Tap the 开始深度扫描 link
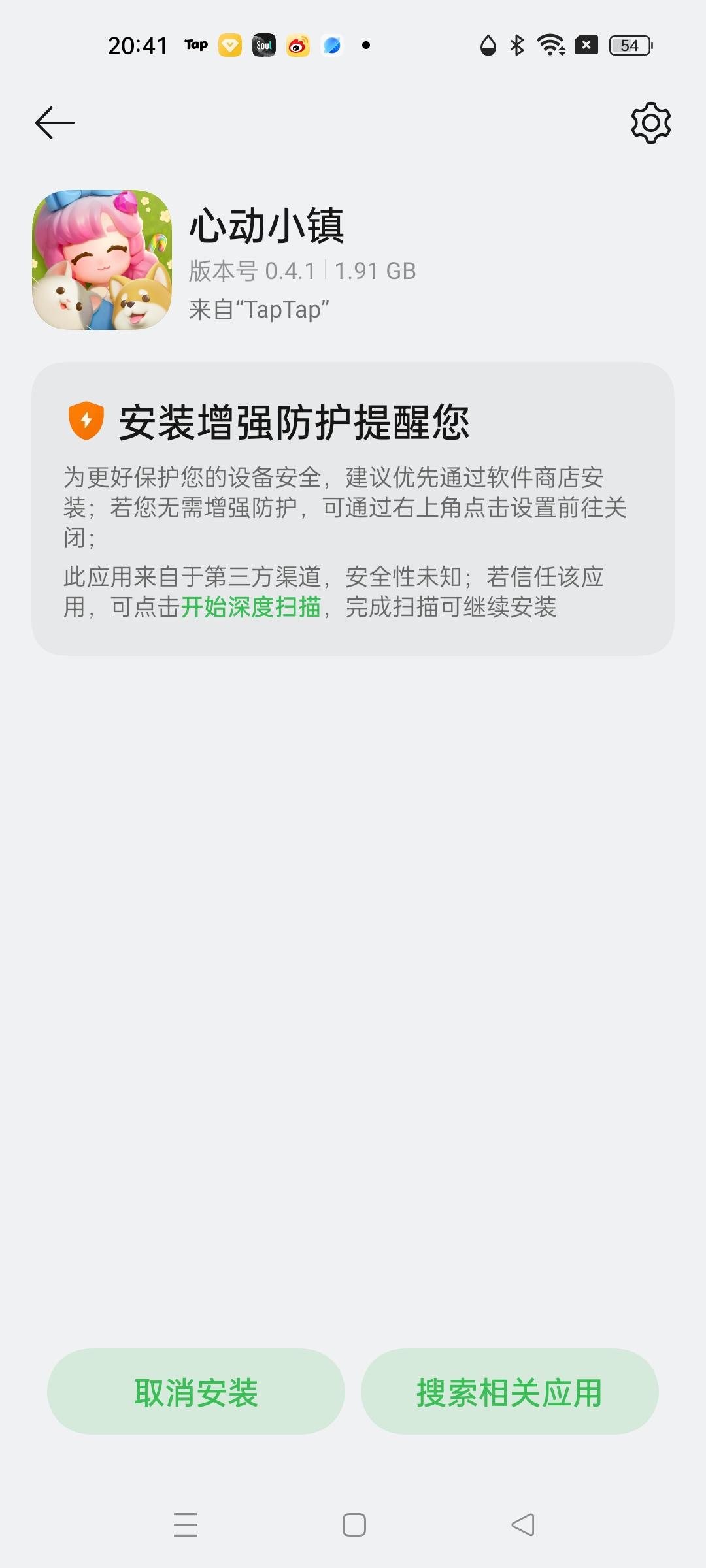 (x=251, y=607)
